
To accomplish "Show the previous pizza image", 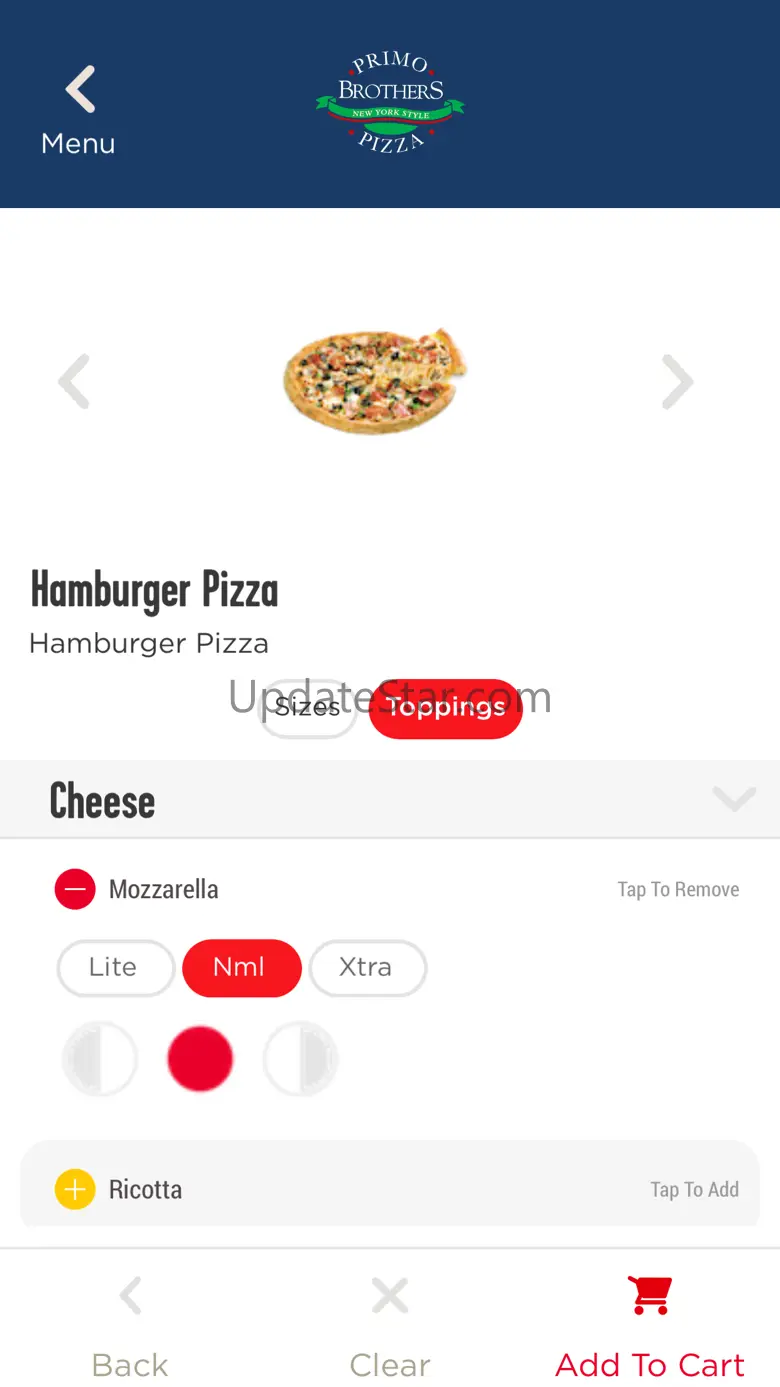I will (75, 381).
